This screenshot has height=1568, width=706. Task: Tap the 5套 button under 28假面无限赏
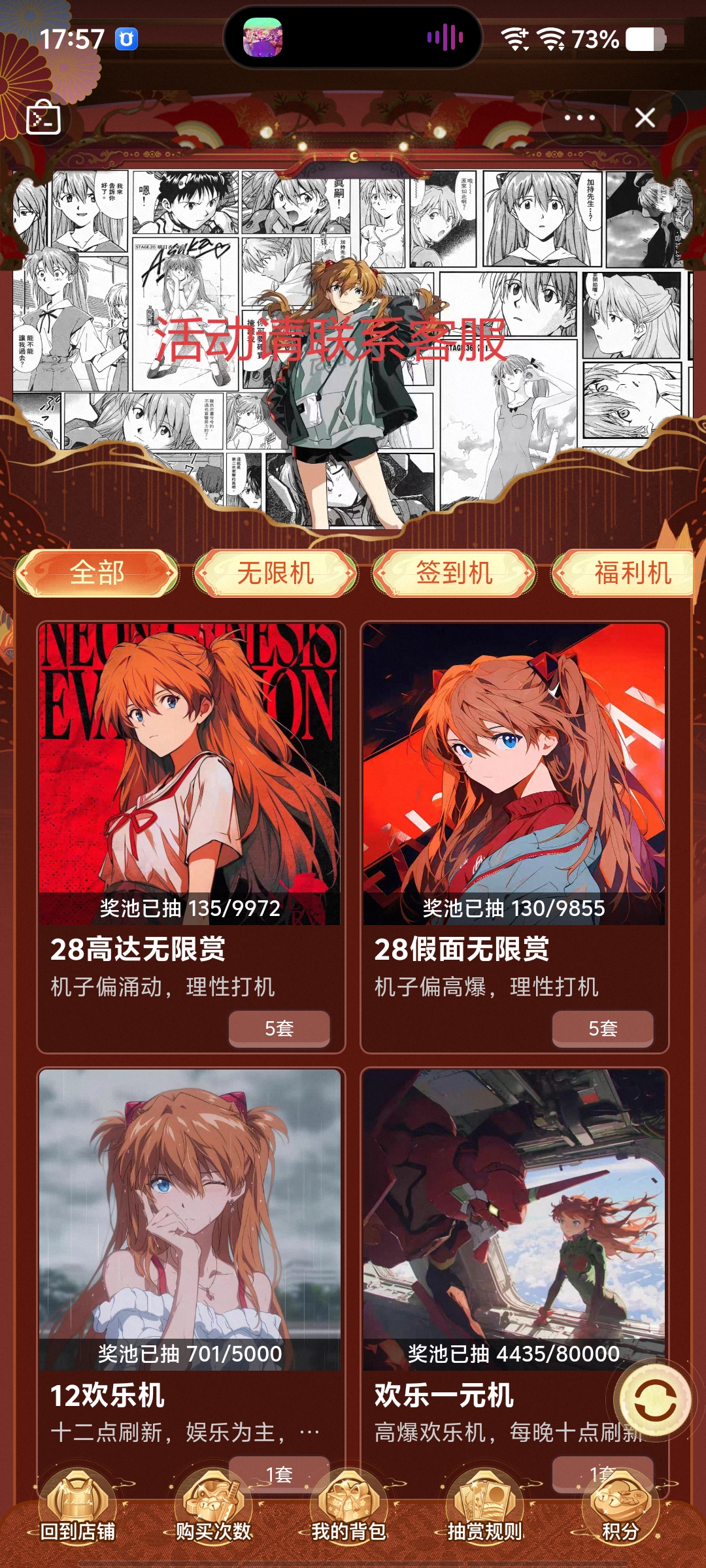603,1028
